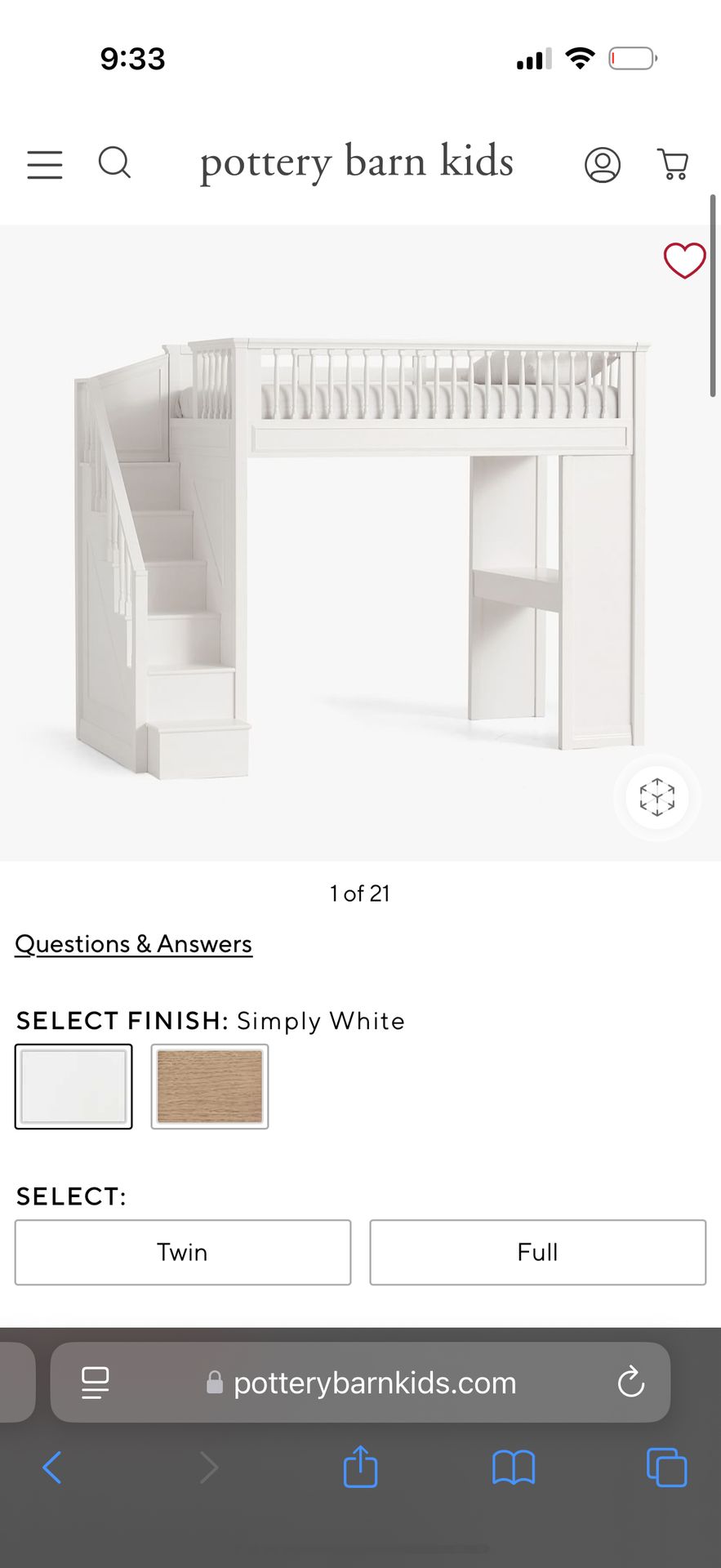Show all open tabs
This screenshot has height=1568, width=721.
tap(666, 1468)
